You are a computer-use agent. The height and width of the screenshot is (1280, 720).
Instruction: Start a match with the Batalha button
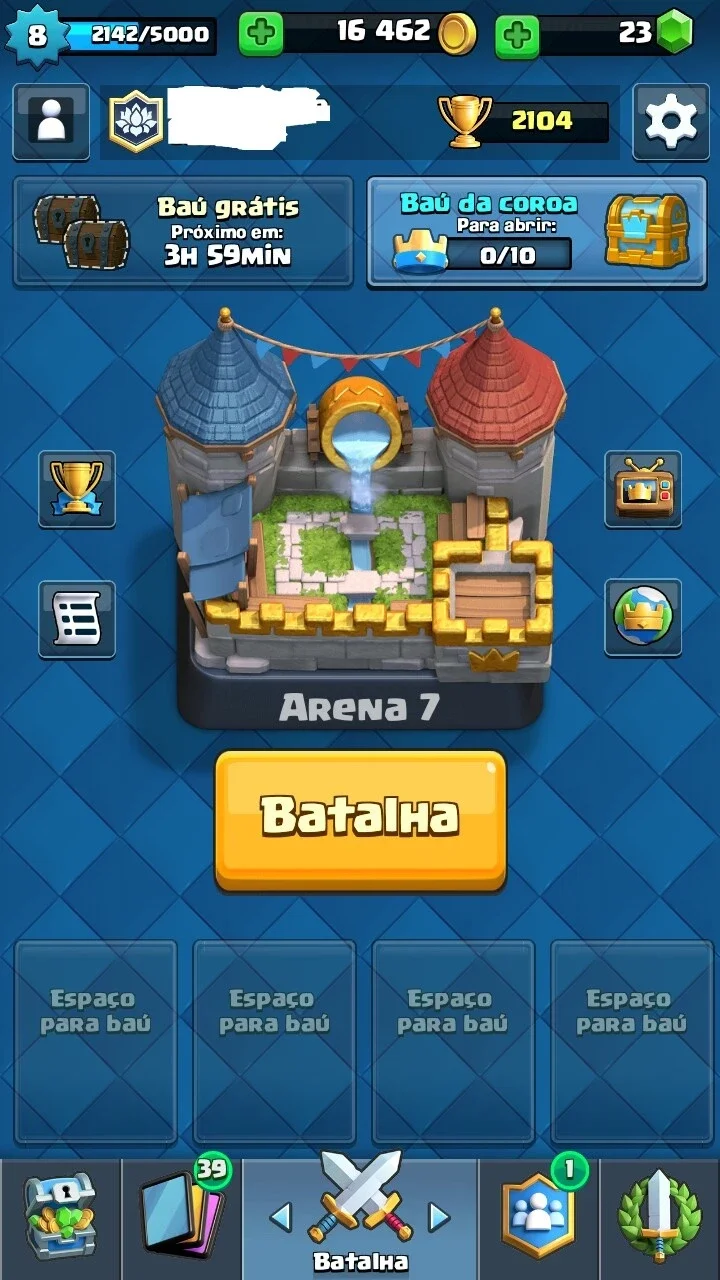point(360,820)
